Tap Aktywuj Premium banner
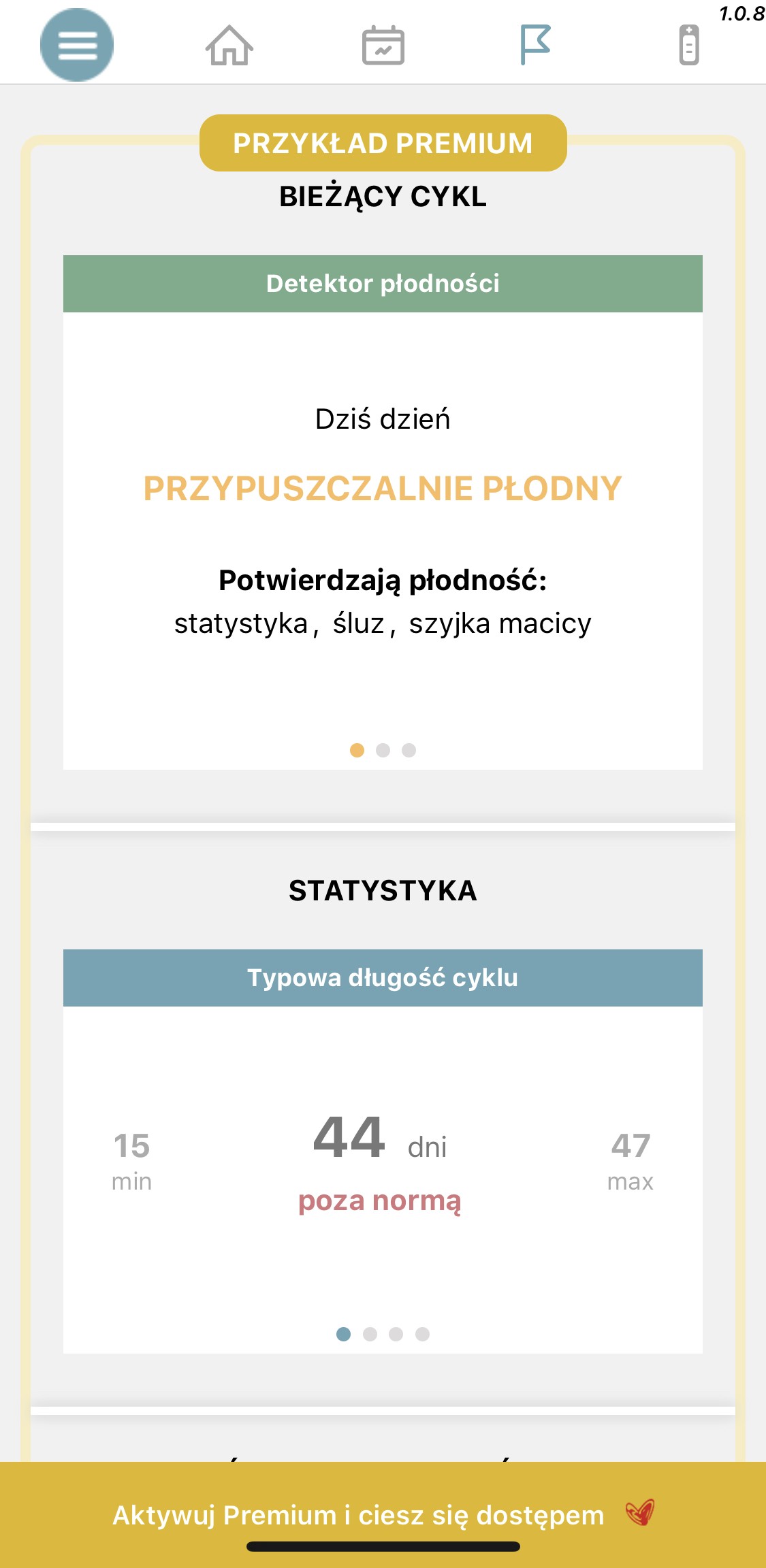This screenshot has width=766, height=1568. point(383,1515)
